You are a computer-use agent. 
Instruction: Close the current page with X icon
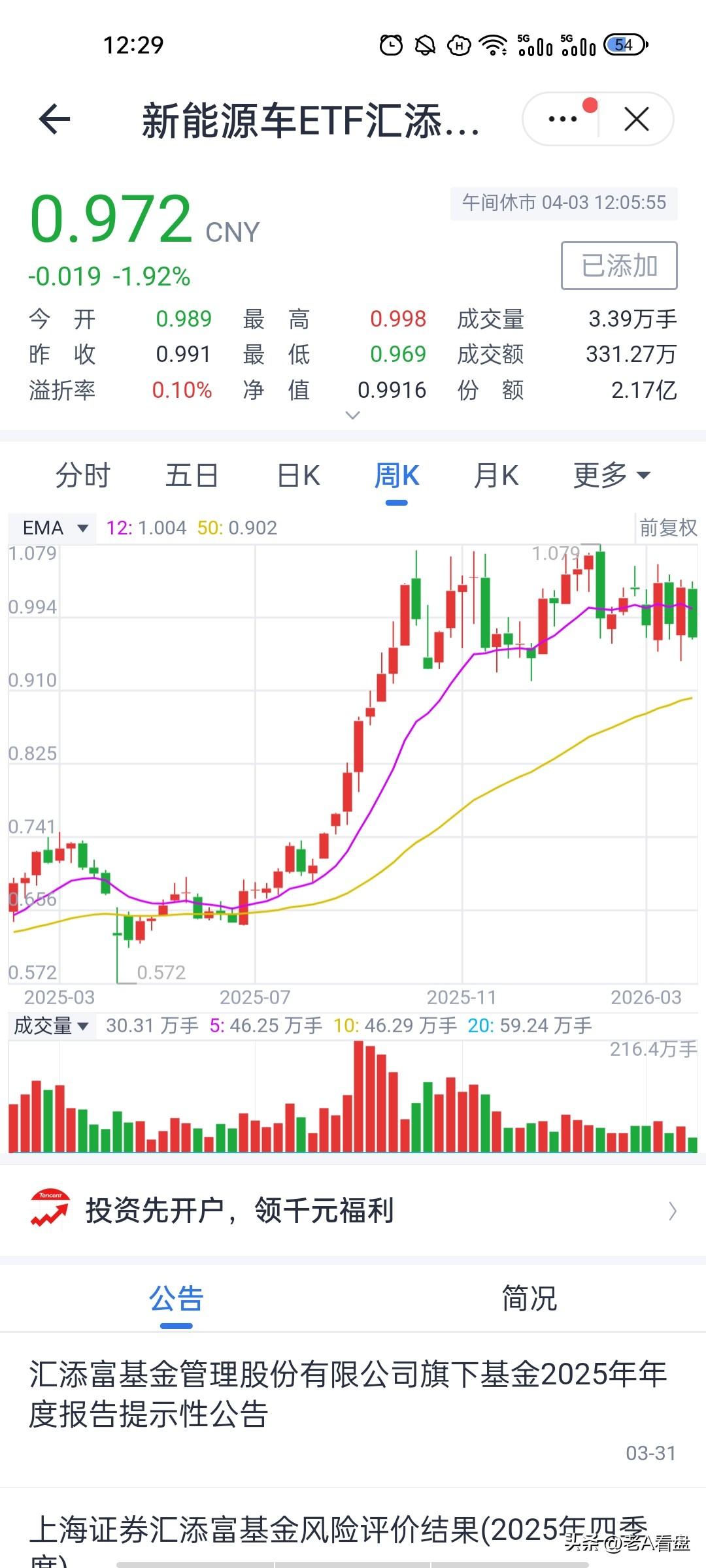[635, 119]
